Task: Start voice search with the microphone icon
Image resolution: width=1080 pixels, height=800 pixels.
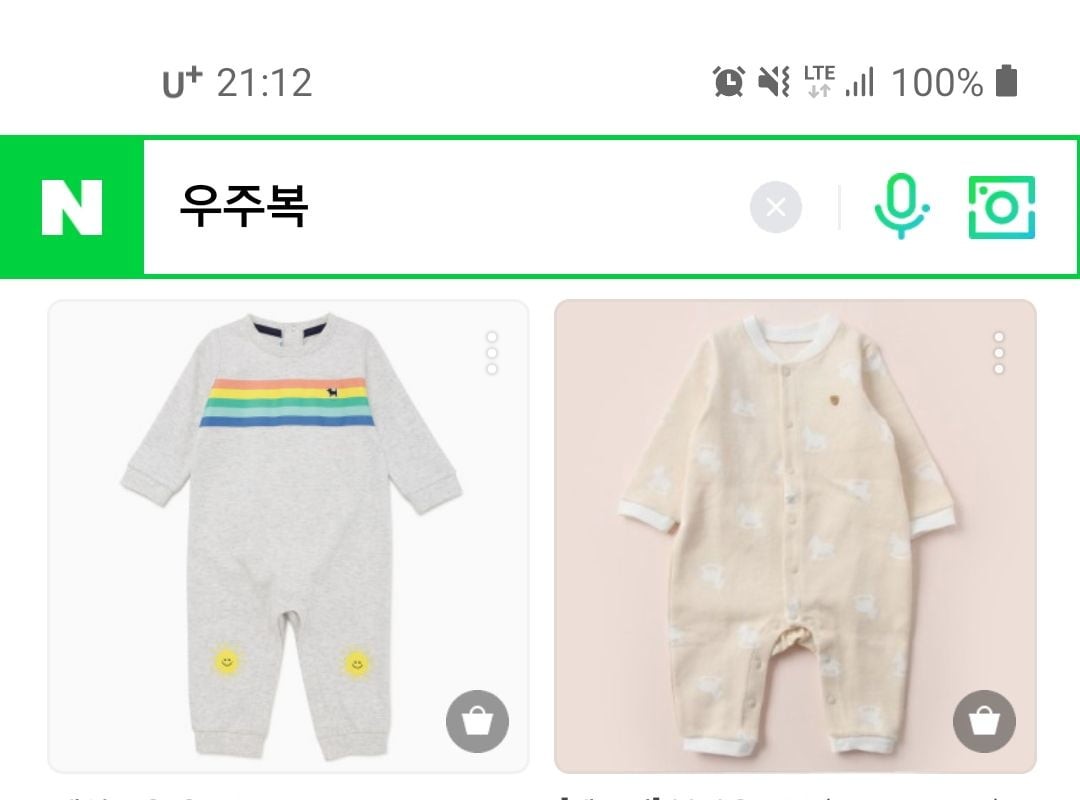Action: click(901, 207)
